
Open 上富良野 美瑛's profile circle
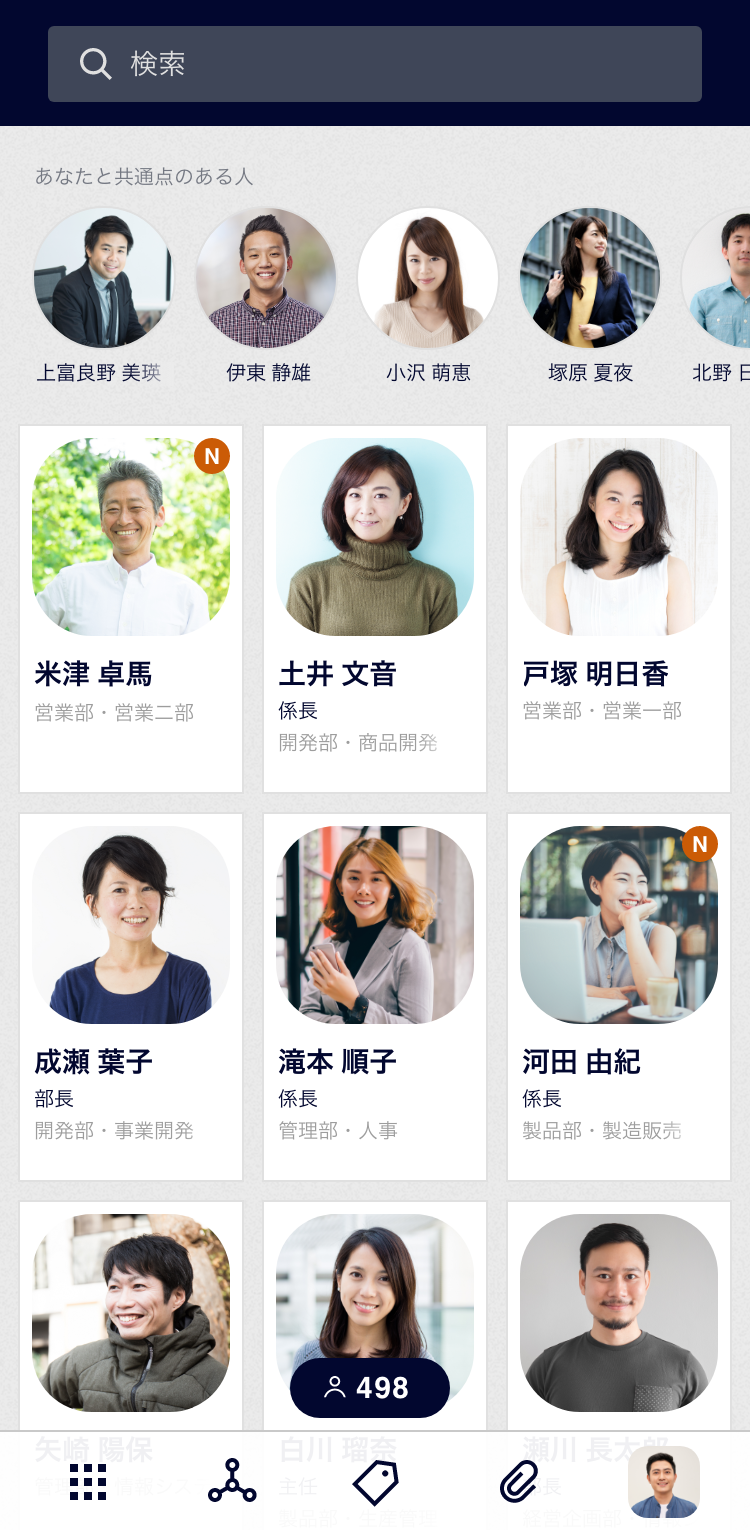click(104, 278)
